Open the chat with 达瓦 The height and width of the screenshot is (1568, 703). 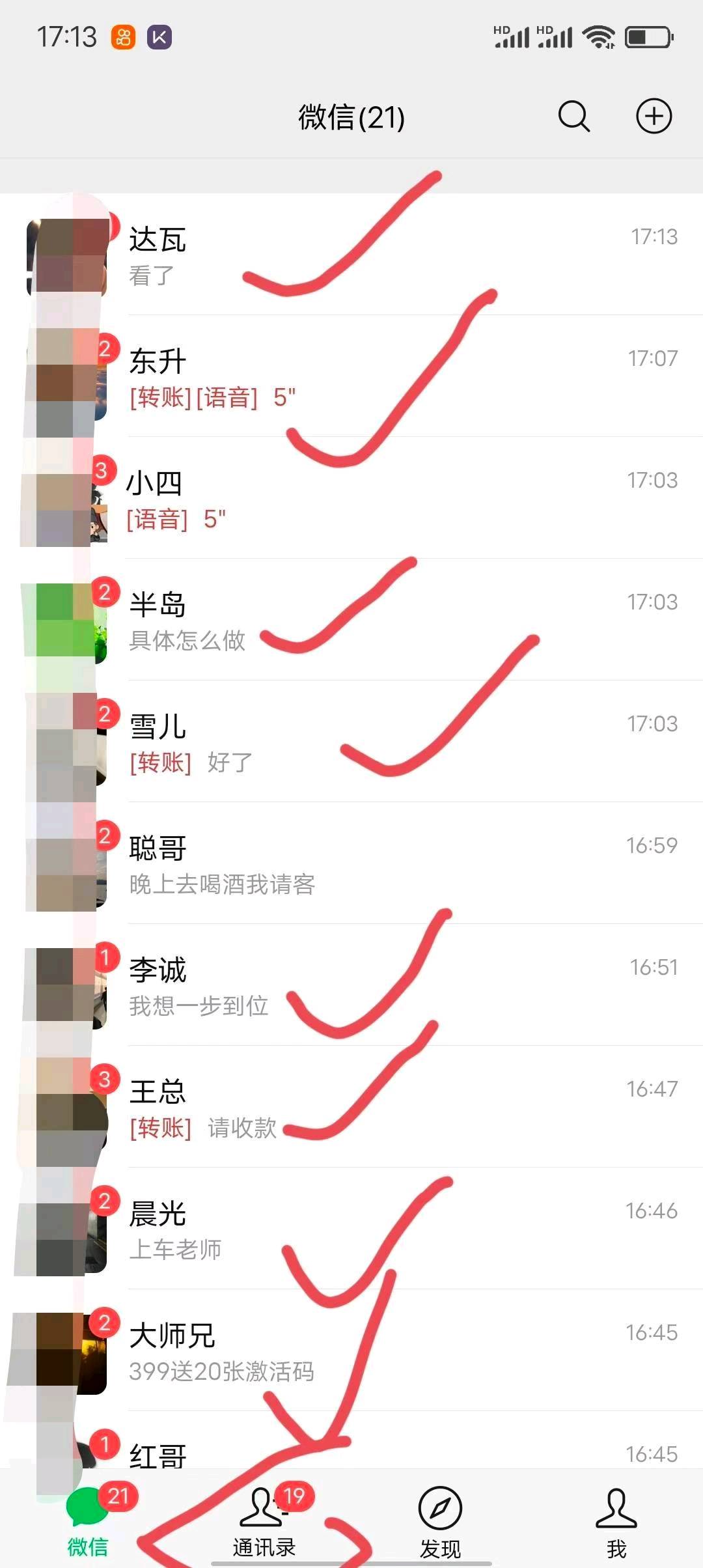(351, 254)
